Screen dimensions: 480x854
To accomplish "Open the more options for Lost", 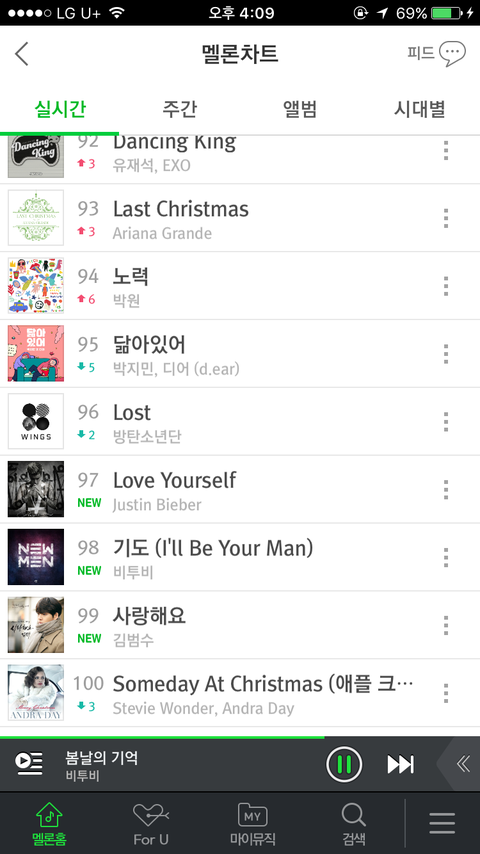I will click(446, 422).
